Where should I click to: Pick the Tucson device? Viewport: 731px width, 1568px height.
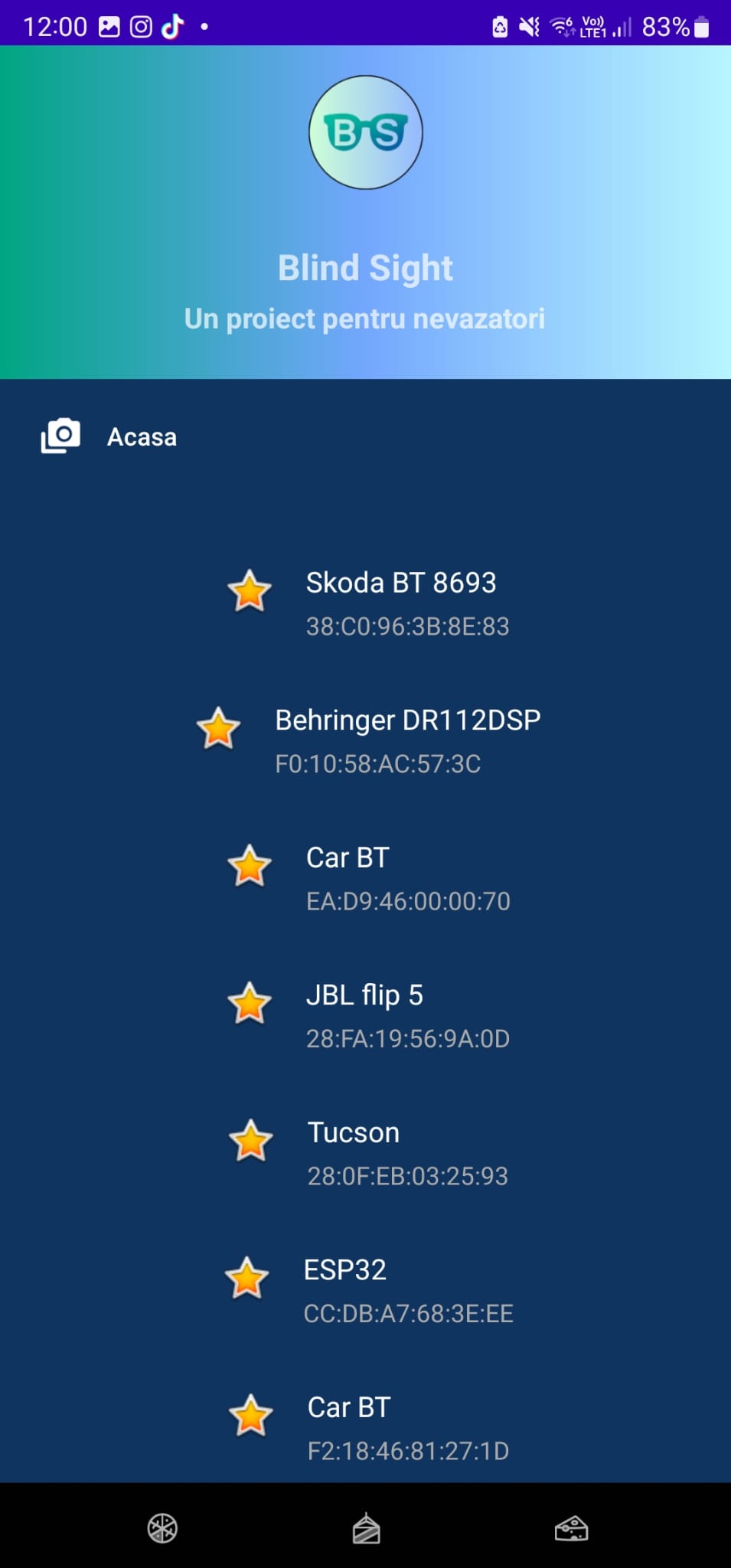tap(366, 1153)
